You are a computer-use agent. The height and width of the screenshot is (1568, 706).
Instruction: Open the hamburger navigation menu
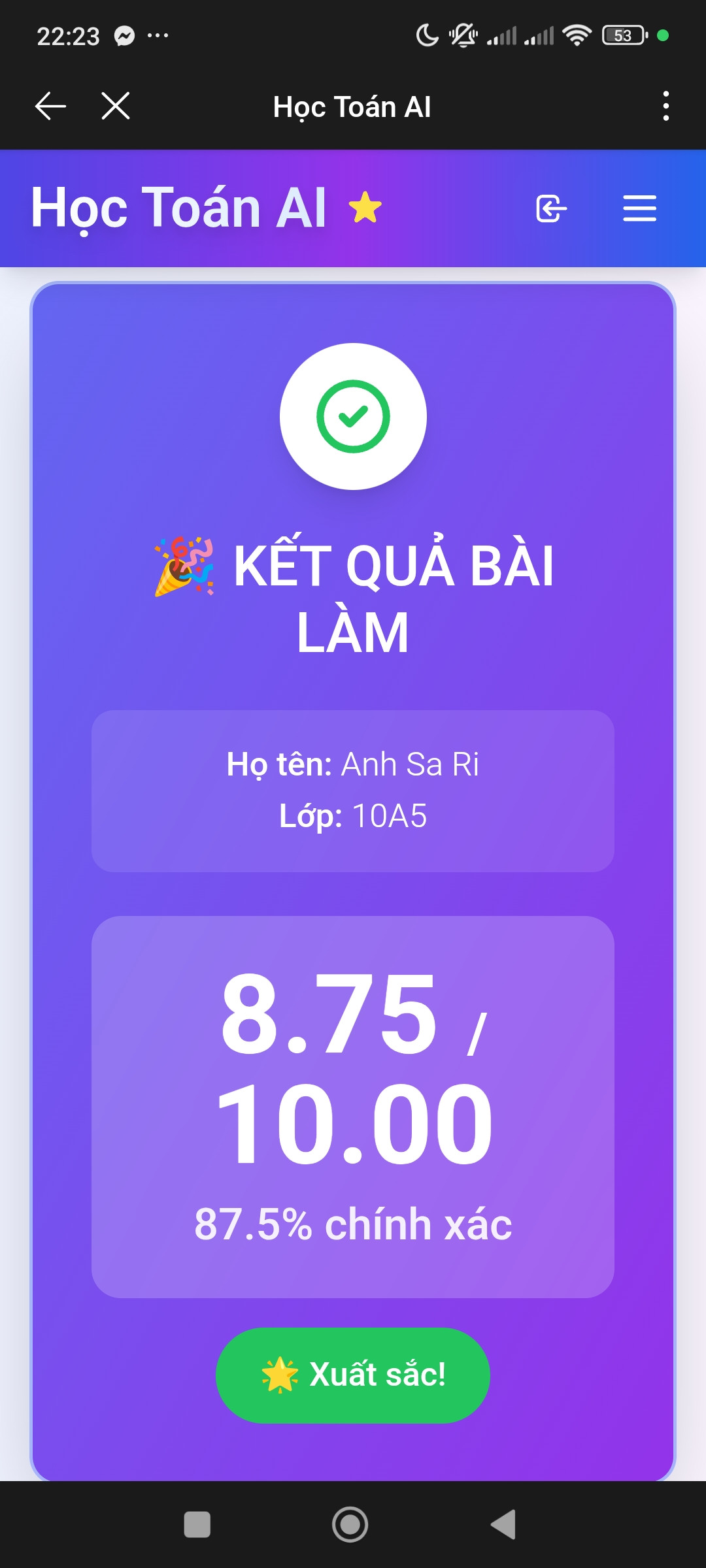639,209
